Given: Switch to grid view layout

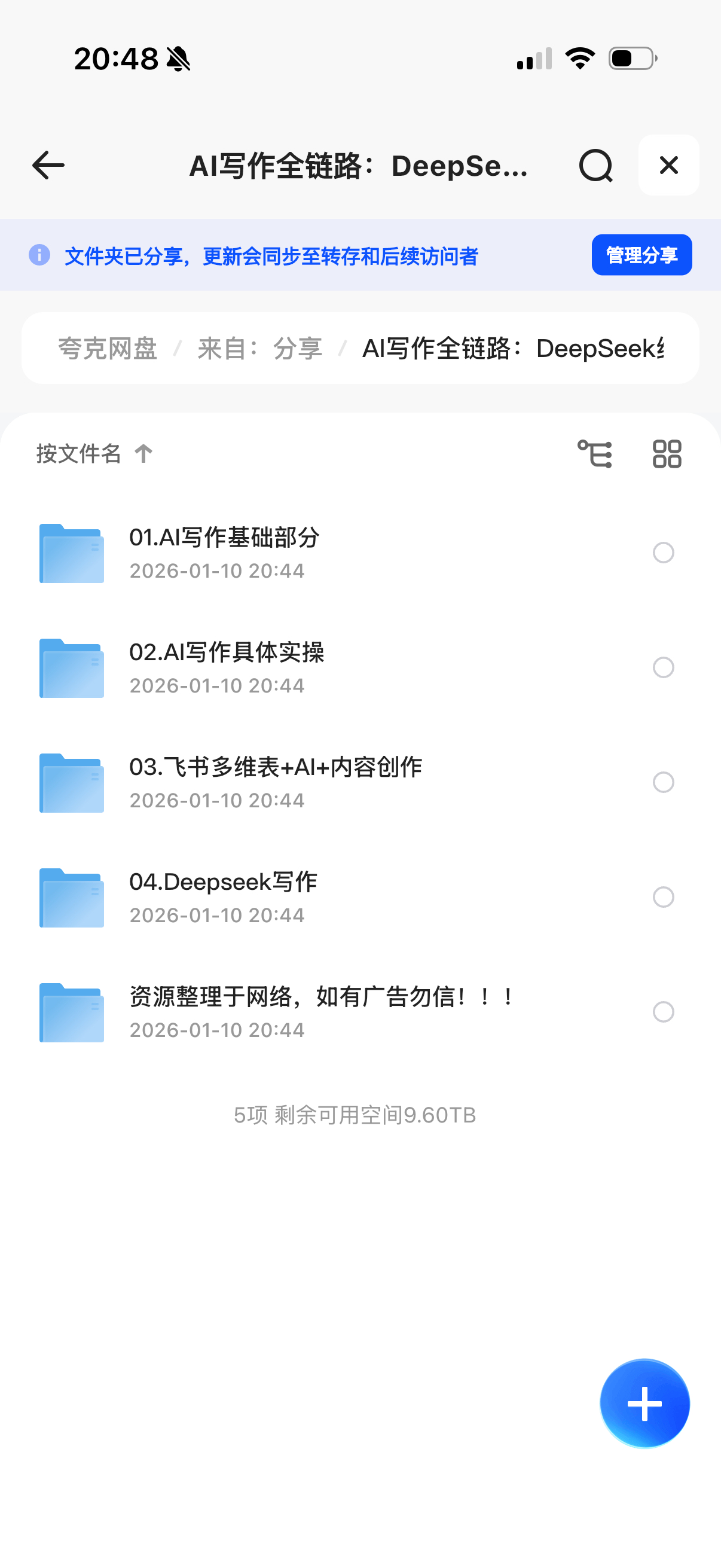Looking at the screenshot, I should click(667, 454).
